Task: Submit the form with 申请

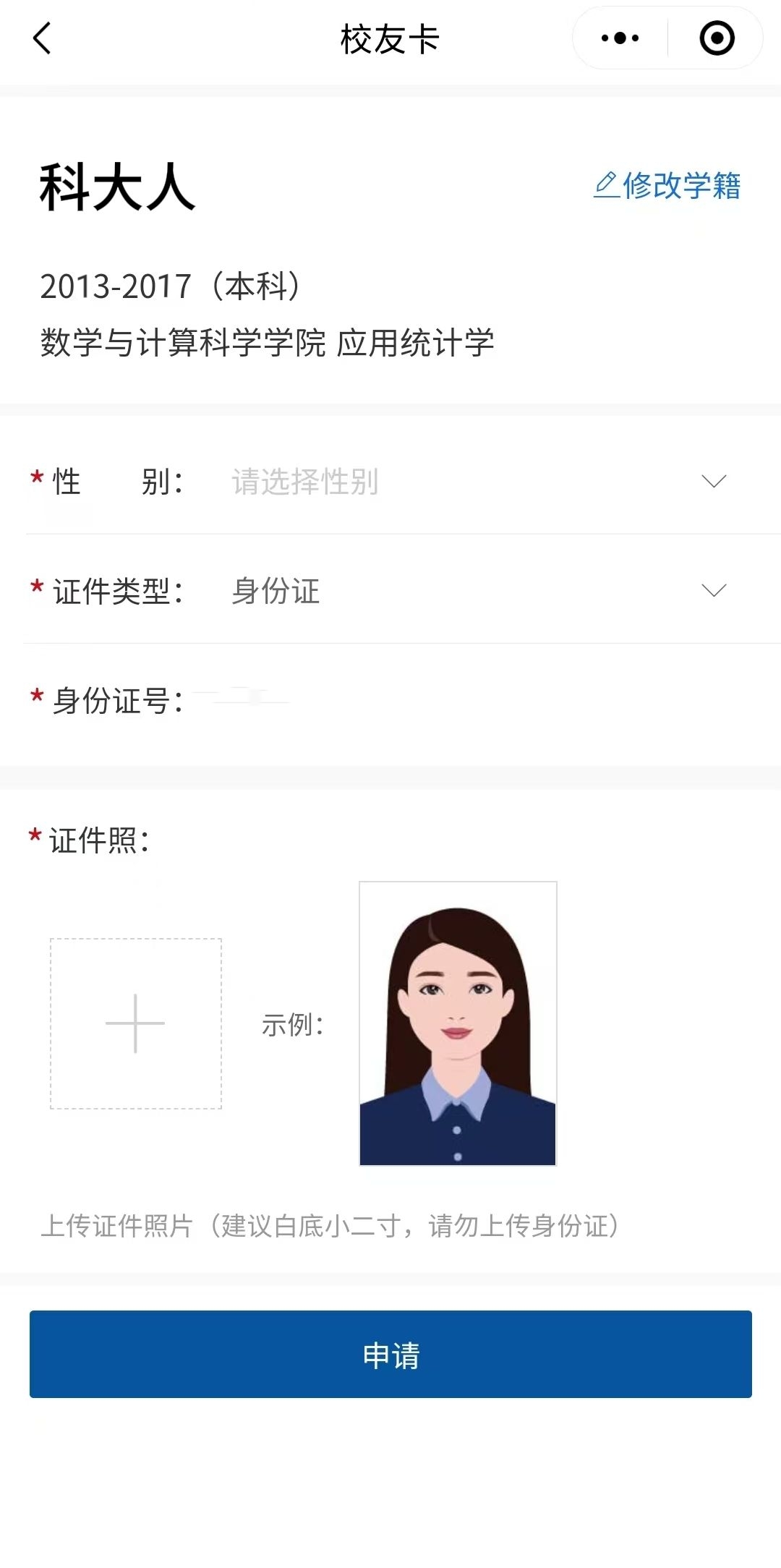Action: 390,1354
